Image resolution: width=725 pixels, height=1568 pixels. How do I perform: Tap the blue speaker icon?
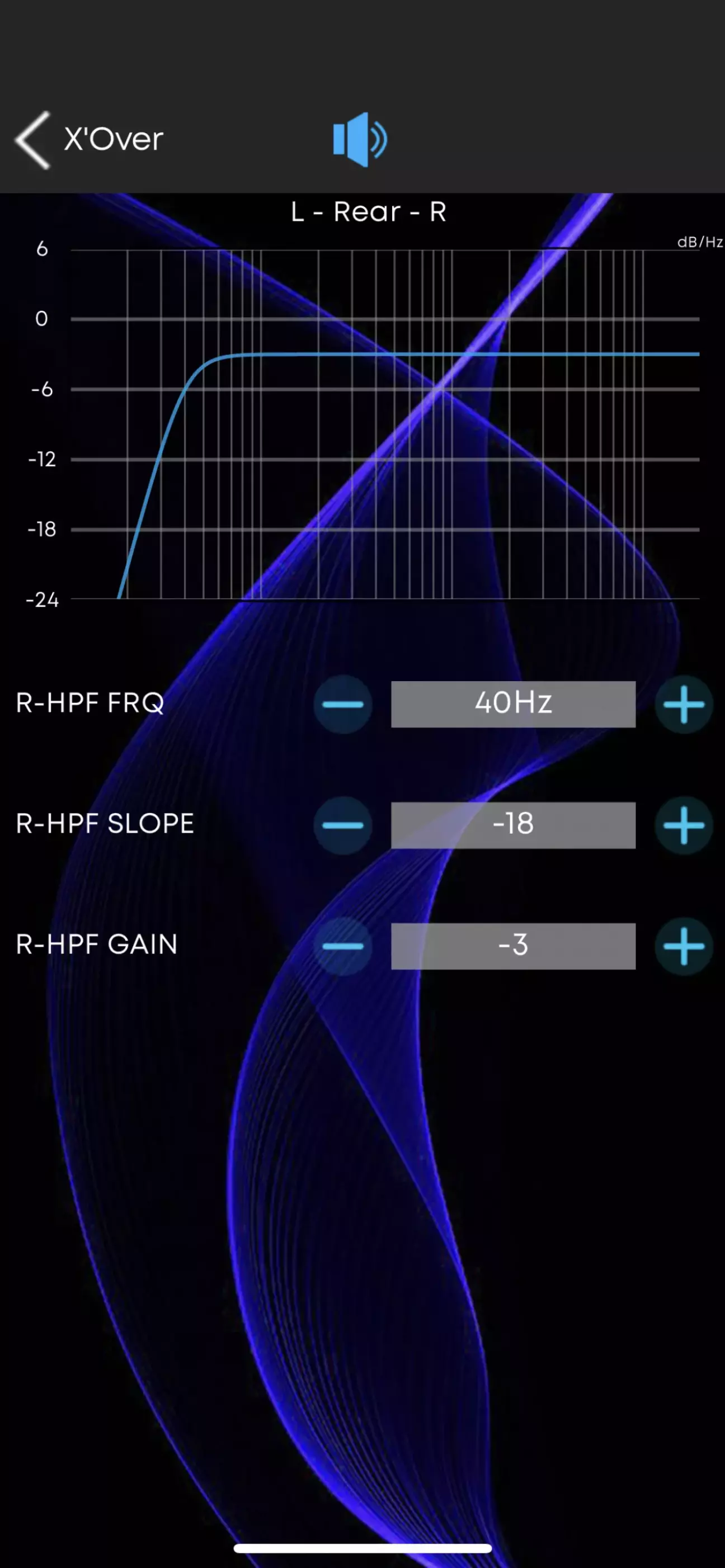(360, 139)
